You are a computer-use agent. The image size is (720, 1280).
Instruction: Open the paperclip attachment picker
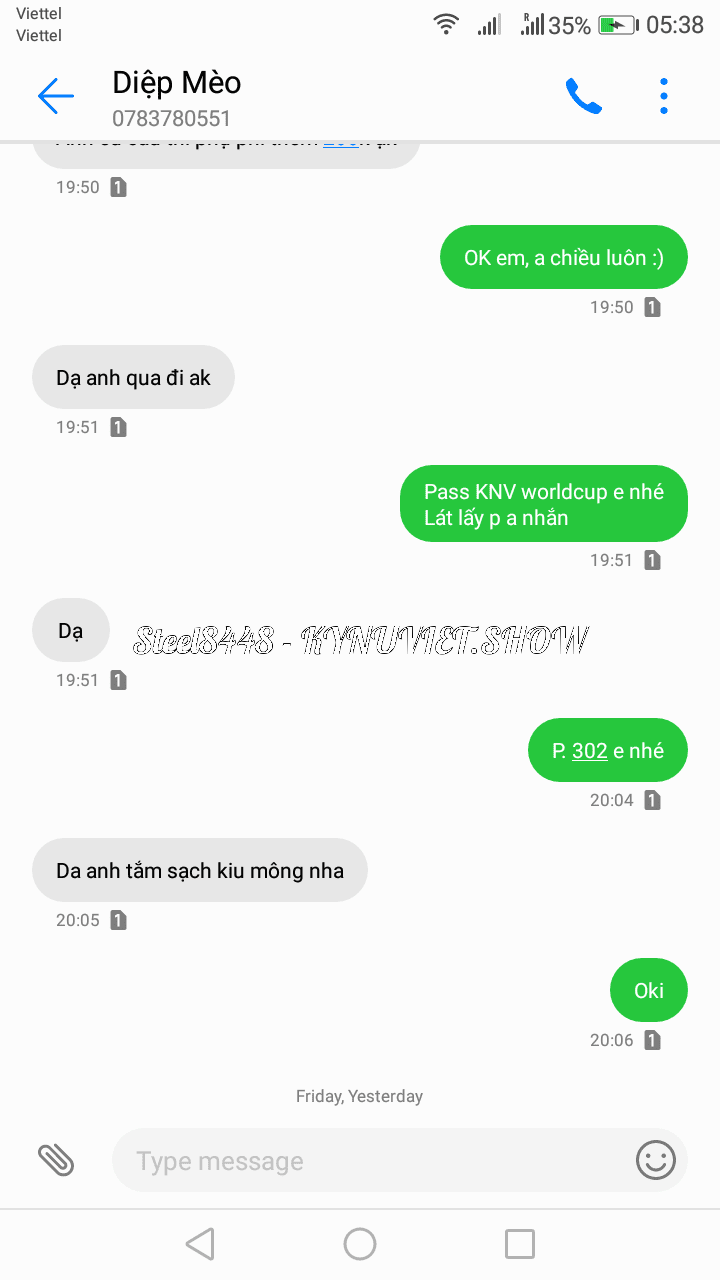pos(56,1160)
